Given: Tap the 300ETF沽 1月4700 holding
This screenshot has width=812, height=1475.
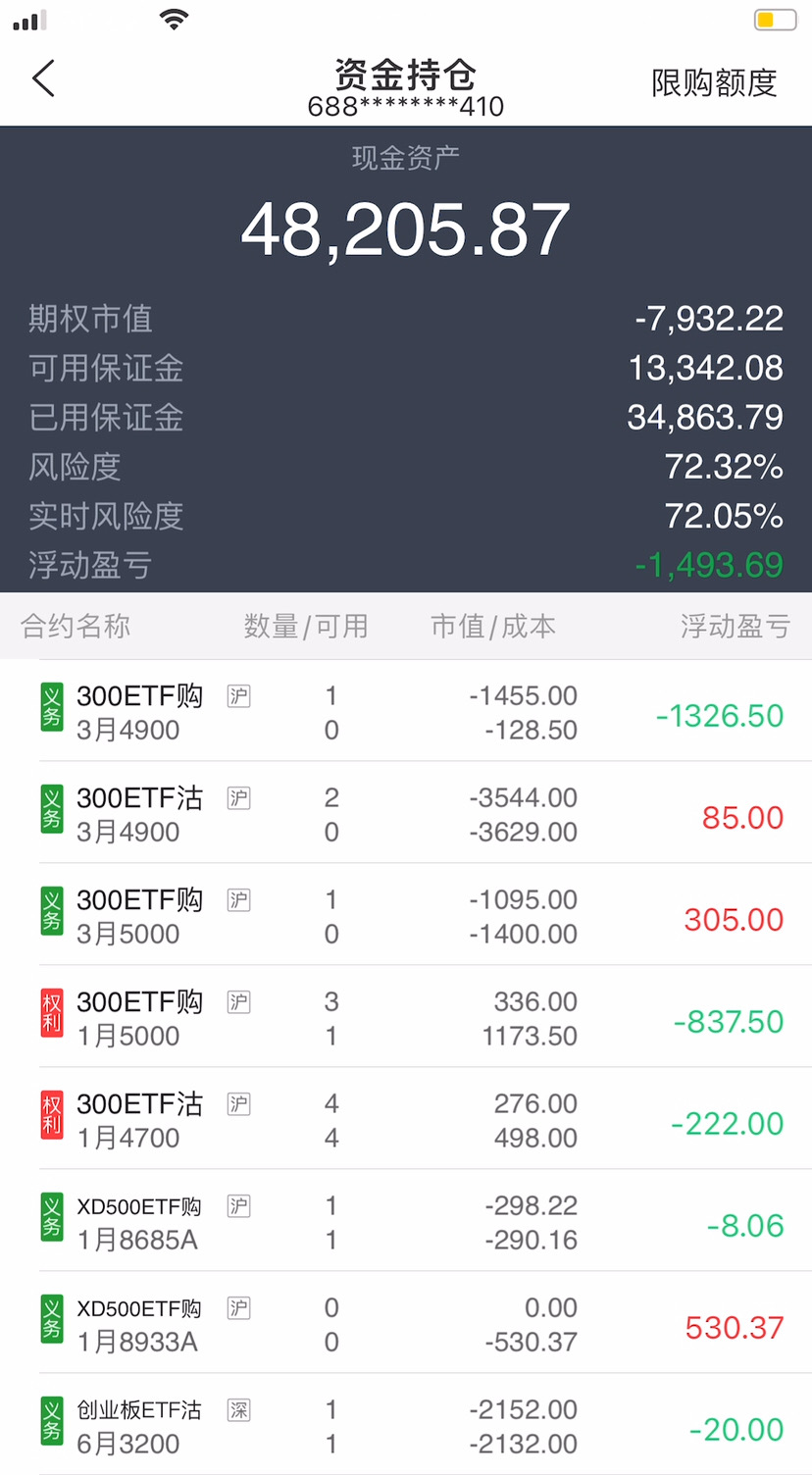Looking at the screenshot, I should tap(406, 1120).
